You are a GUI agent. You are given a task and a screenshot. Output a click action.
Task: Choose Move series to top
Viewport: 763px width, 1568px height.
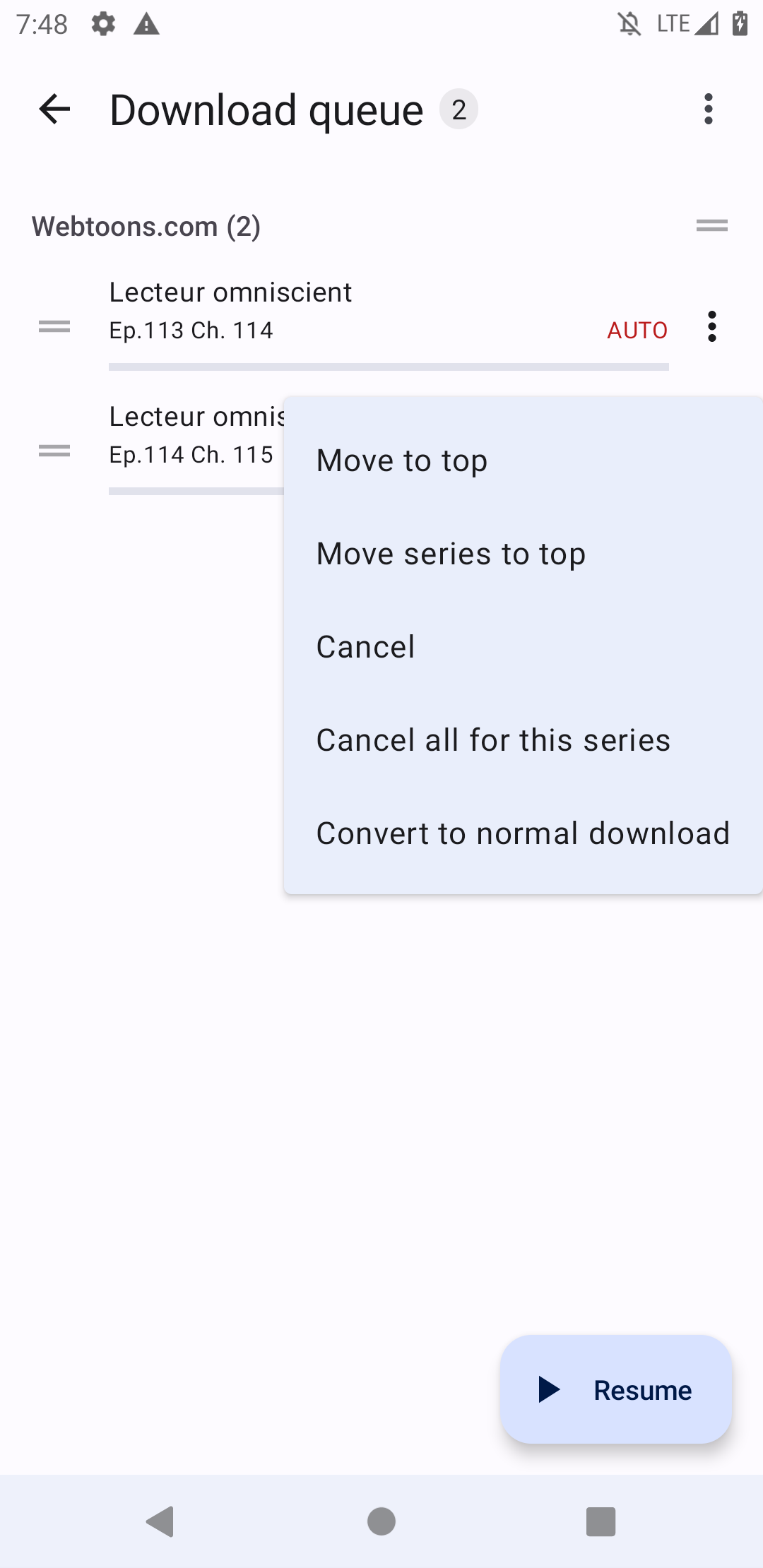click(x=451, y=554)
